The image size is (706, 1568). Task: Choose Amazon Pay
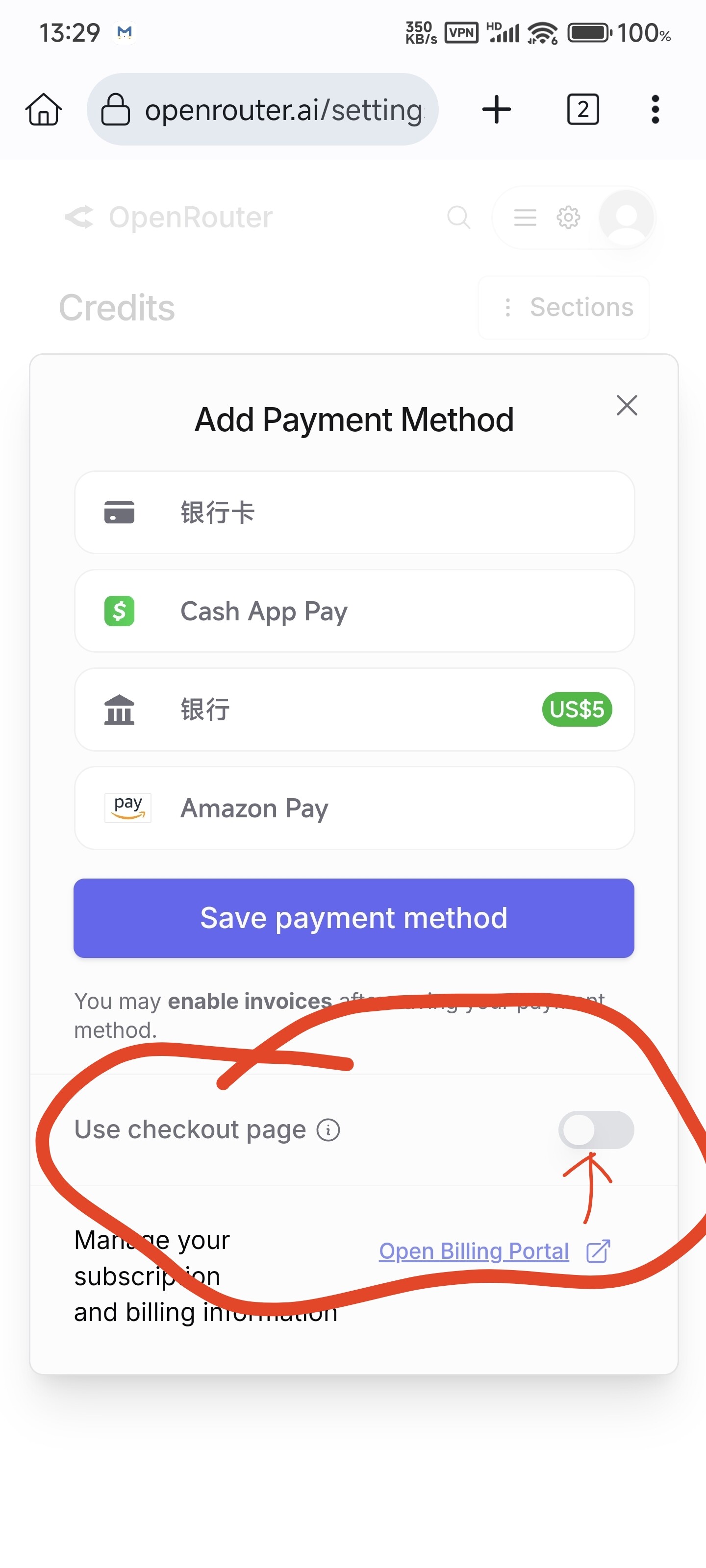point(354,808)
